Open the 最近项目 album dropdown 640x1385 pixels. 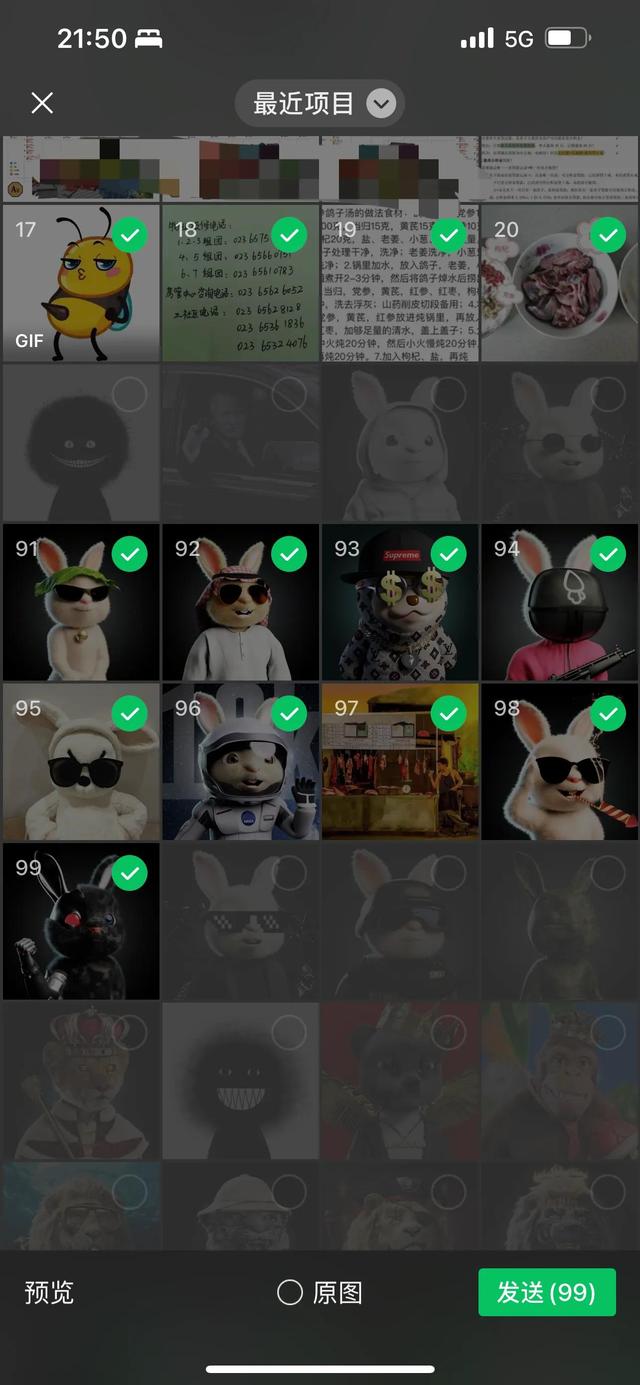point(320,103)
